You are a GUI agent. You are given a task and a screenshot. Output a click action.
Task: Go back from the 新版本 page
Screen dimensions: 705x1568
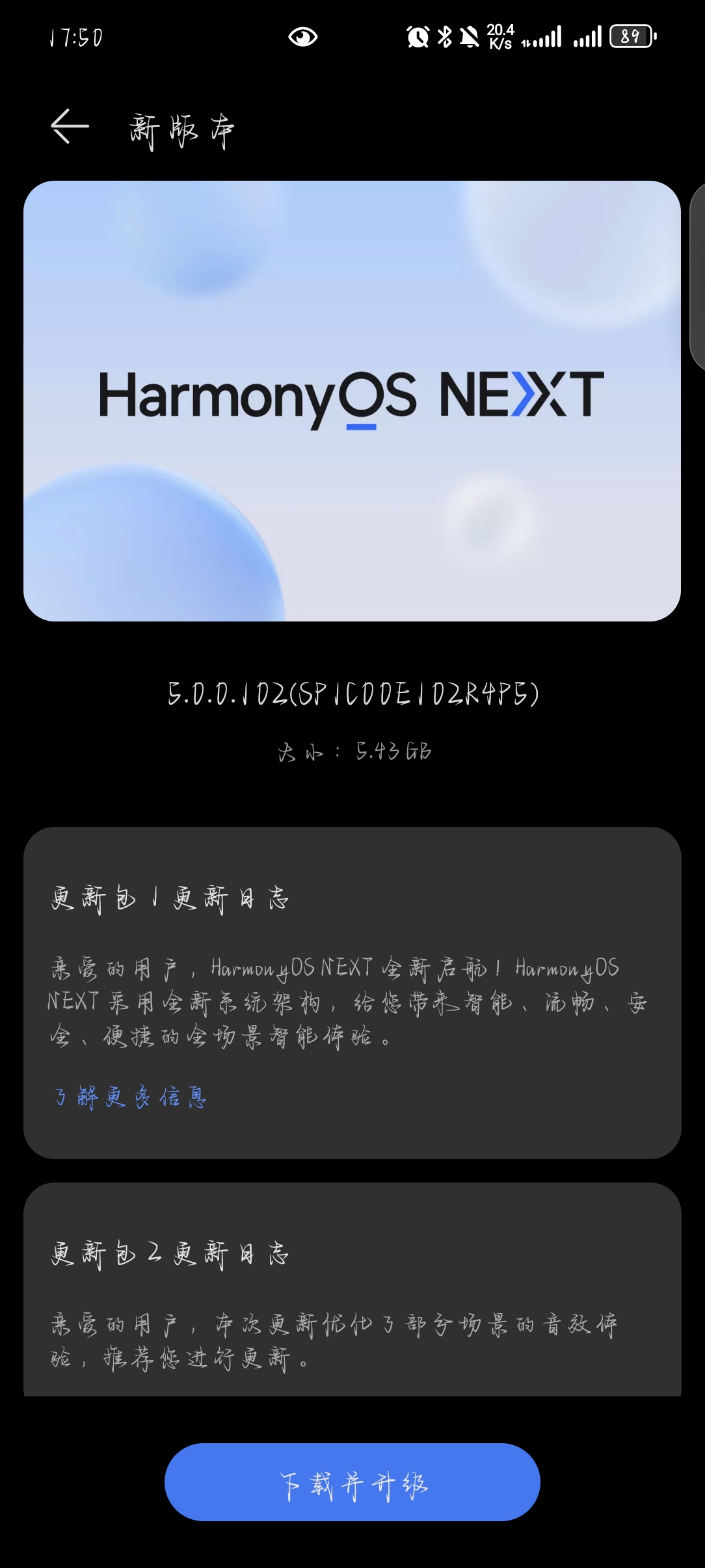pos(70,126)
